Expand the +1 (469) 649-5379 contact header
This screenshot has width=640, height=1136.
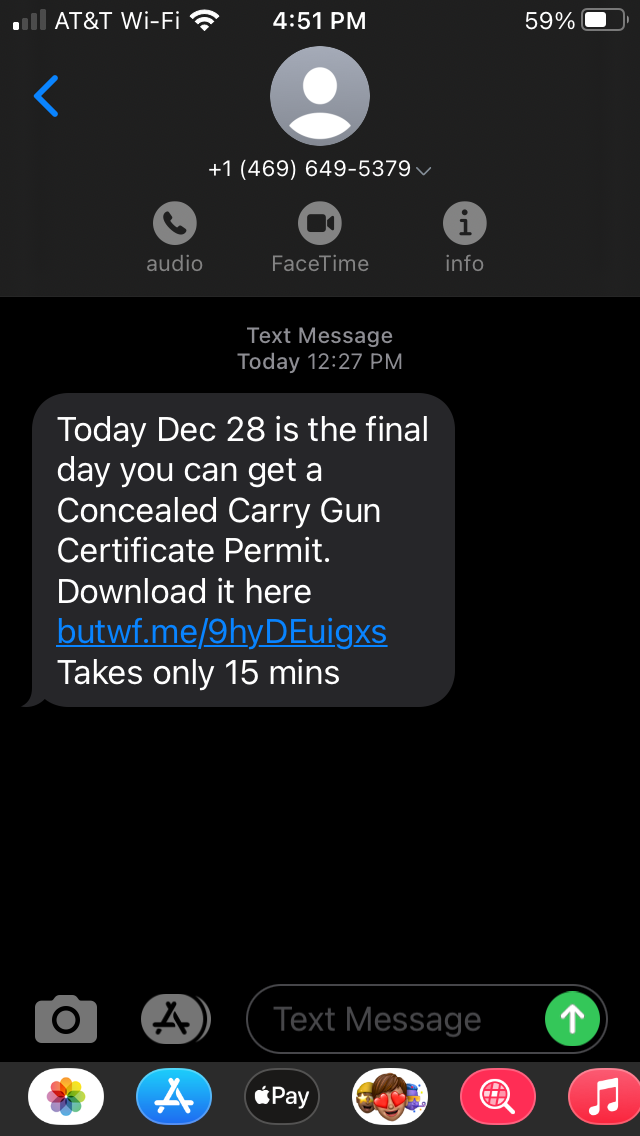tap(320, 169)
